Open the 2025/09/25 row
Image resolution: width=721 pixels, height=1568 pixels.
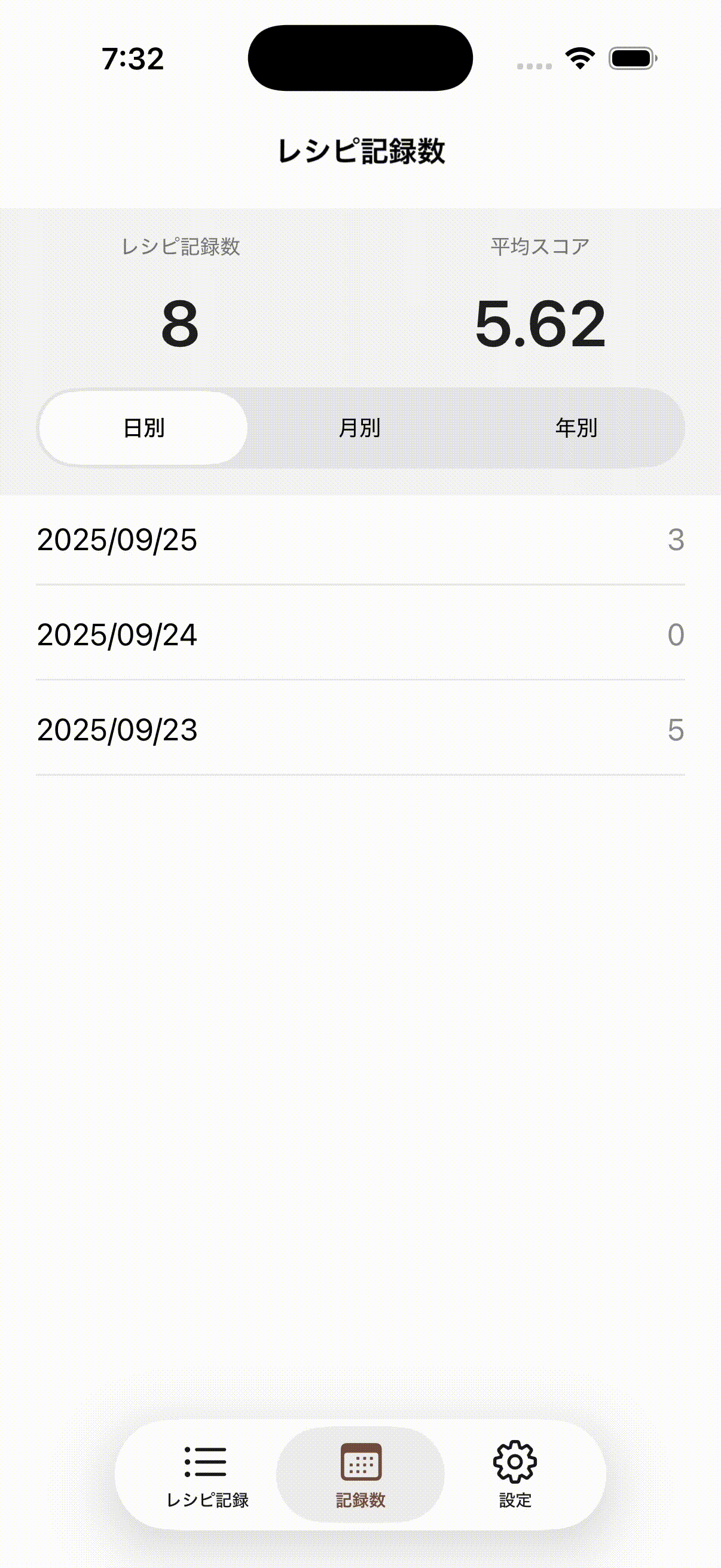pos(360,540)
